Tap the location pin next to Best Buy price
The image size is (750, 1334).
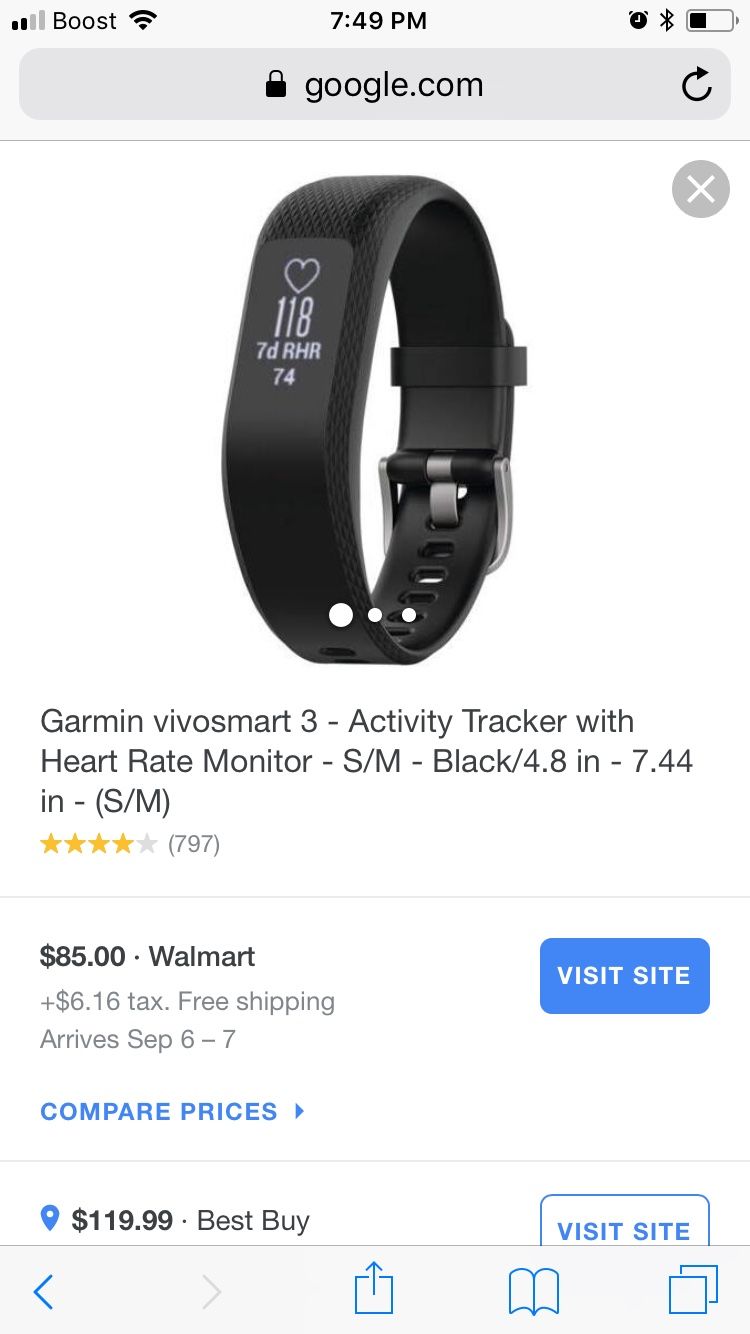pyautogui.click(x=51, y=1219)
